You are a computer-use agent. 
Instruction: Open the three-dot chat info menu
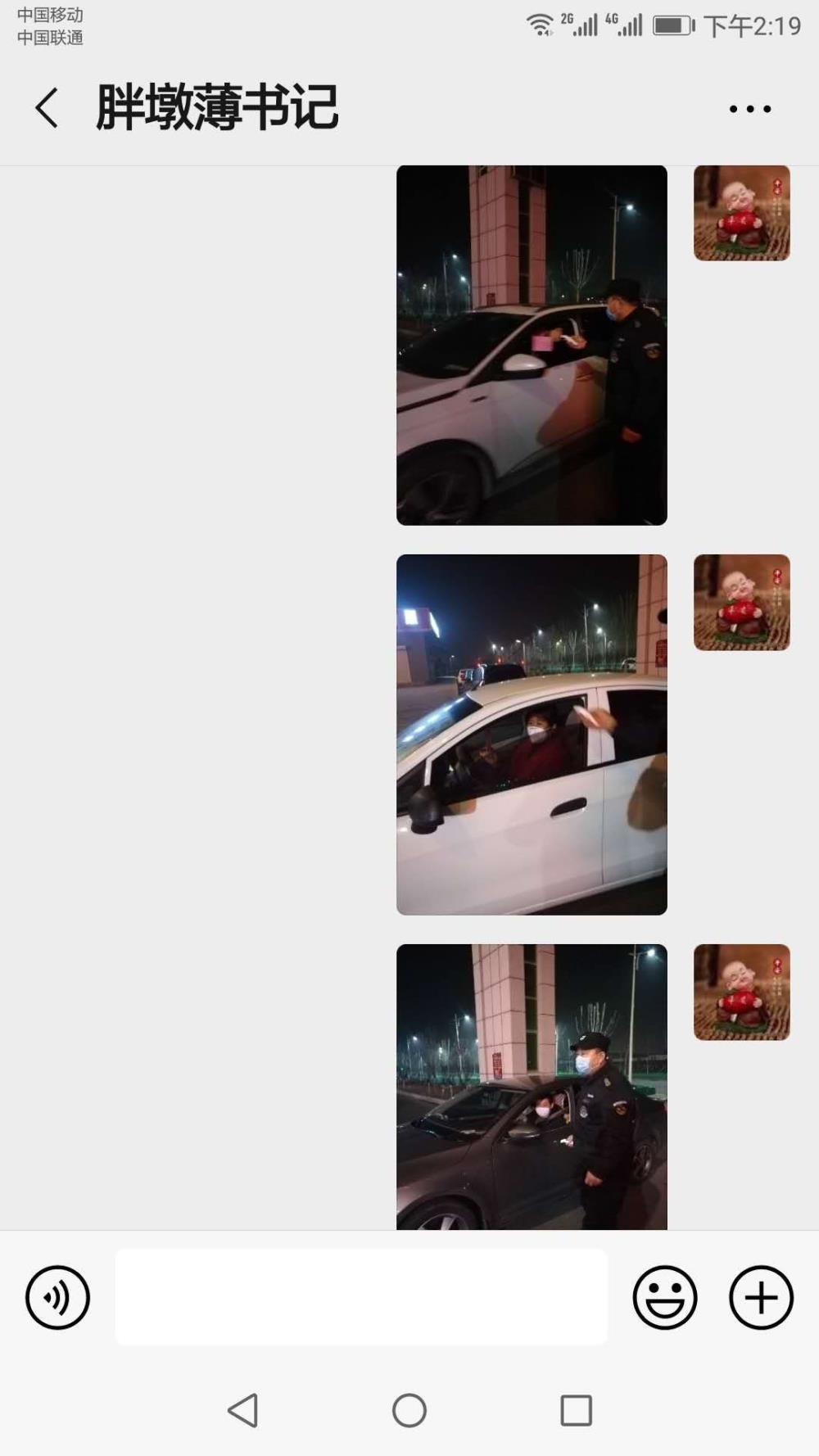[750, 109]
